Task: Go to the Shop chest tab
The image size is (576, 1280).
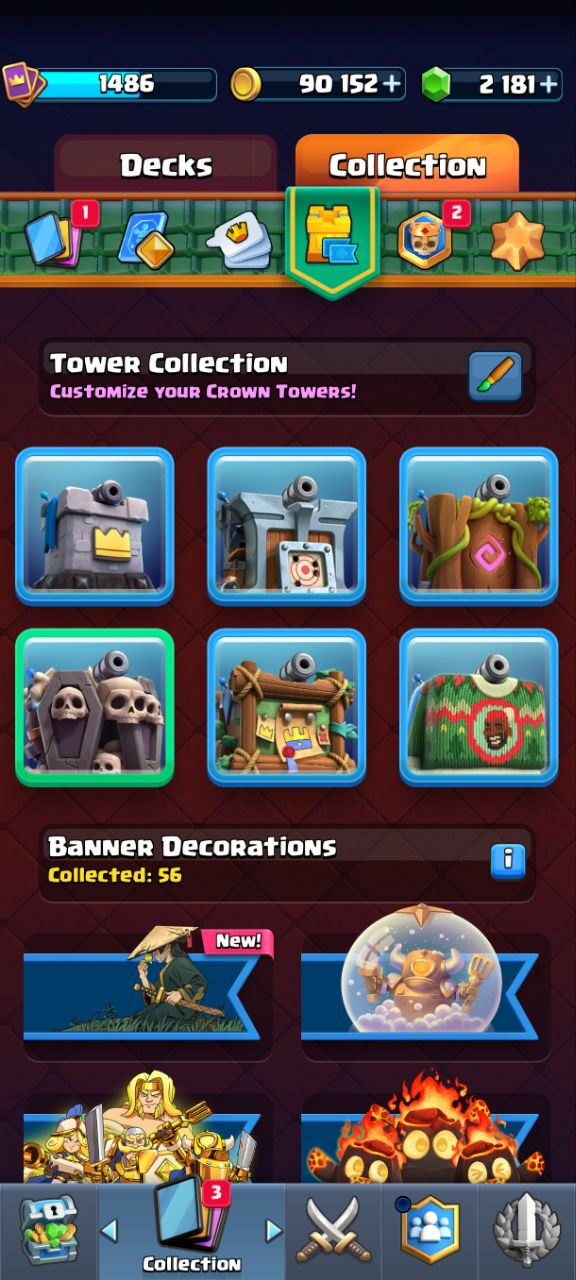Action: point(47,1230)
